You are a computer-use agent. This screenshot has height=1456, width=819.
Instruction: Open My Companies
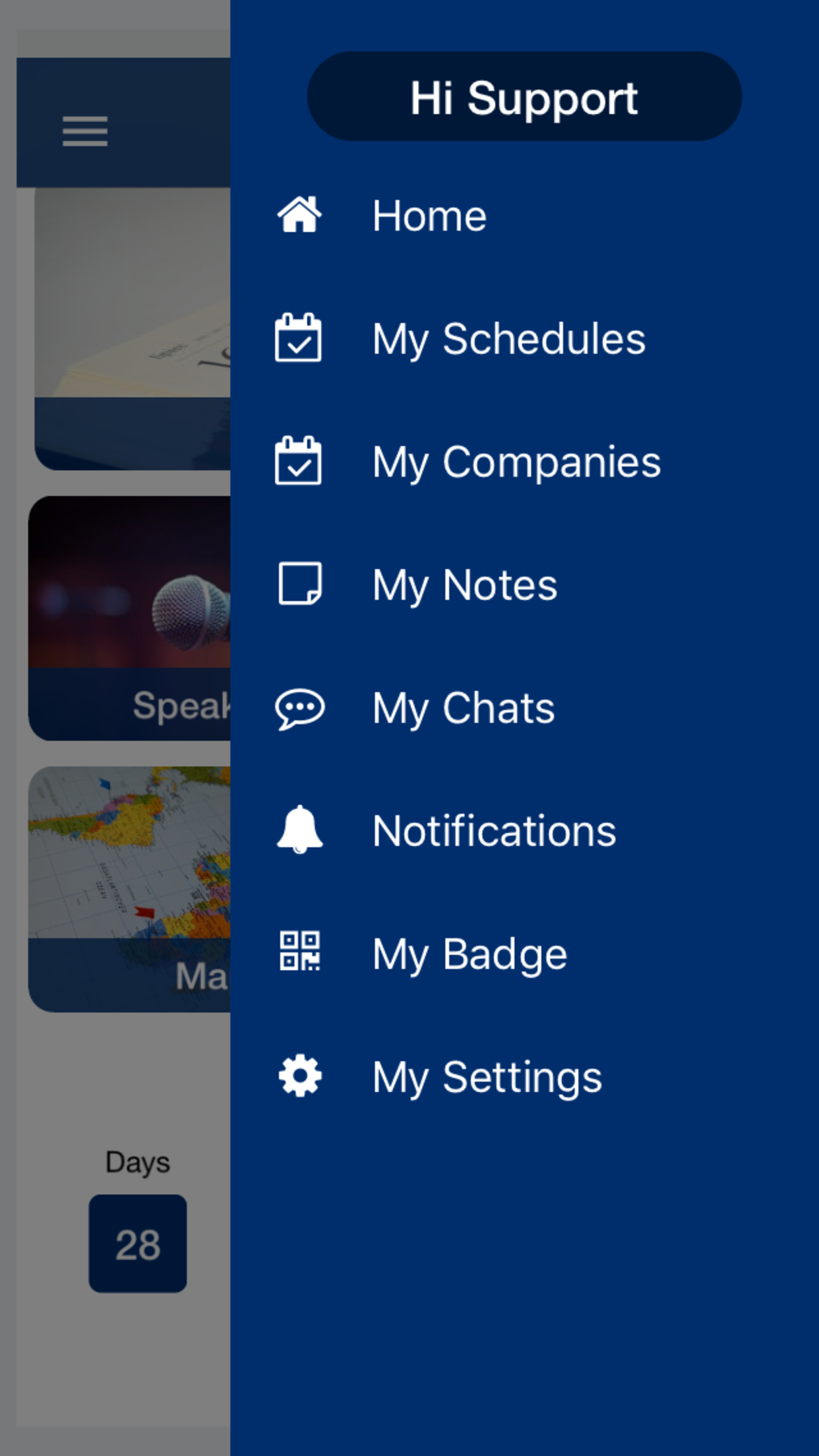[x=516, y=462]
